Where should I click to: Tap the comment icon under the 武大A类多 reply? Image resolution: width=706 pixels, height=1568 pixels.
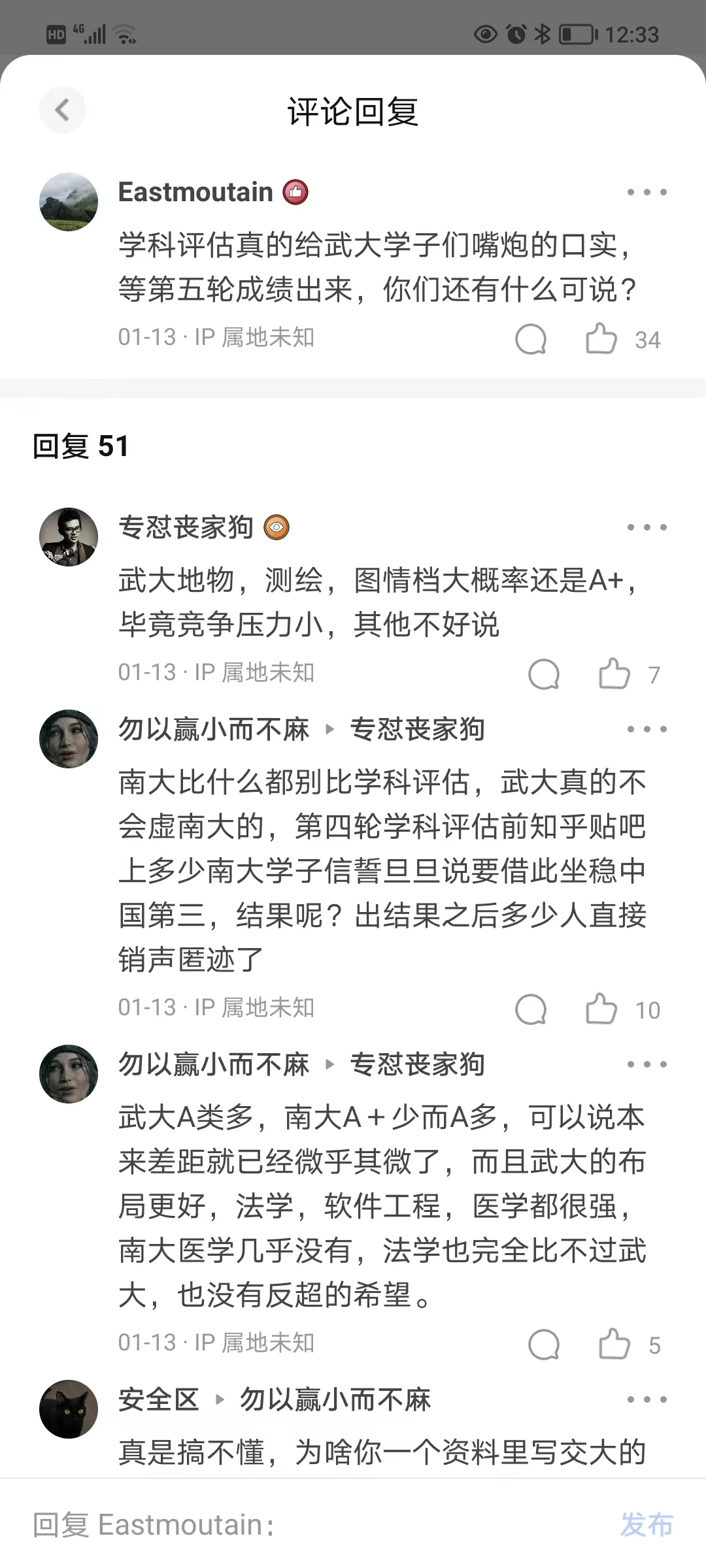point(544,1345)
